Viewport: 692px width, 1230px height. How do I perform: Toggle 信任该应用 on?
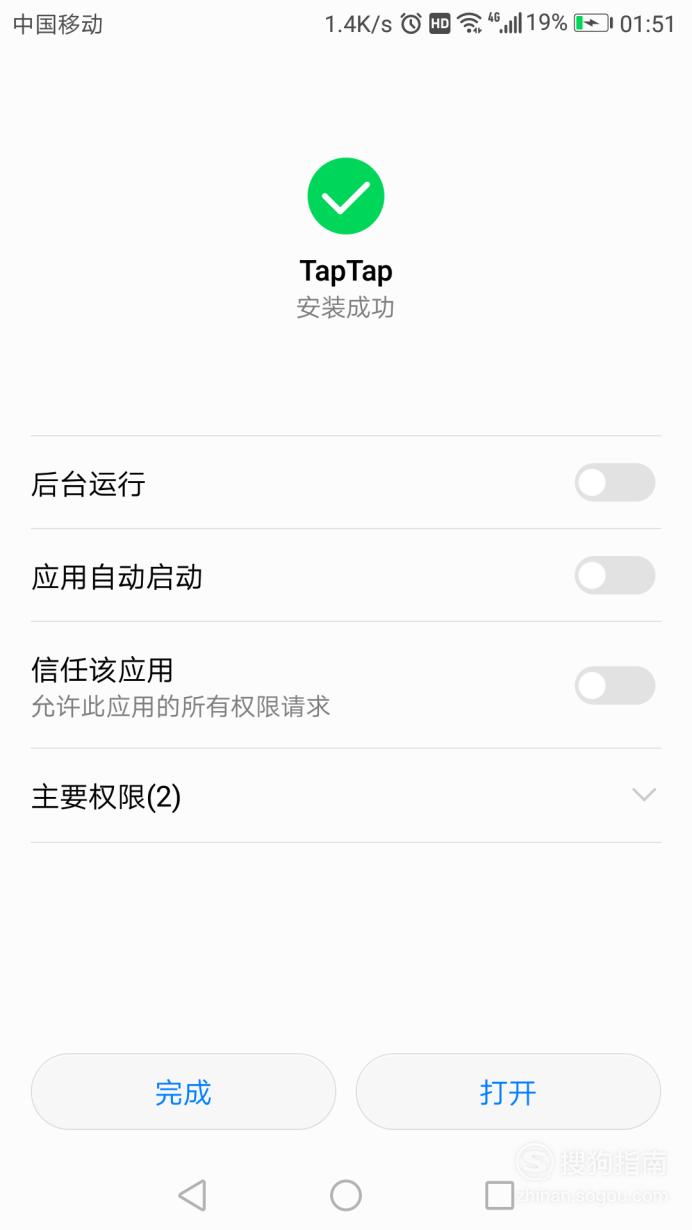(x=614, y=686)
